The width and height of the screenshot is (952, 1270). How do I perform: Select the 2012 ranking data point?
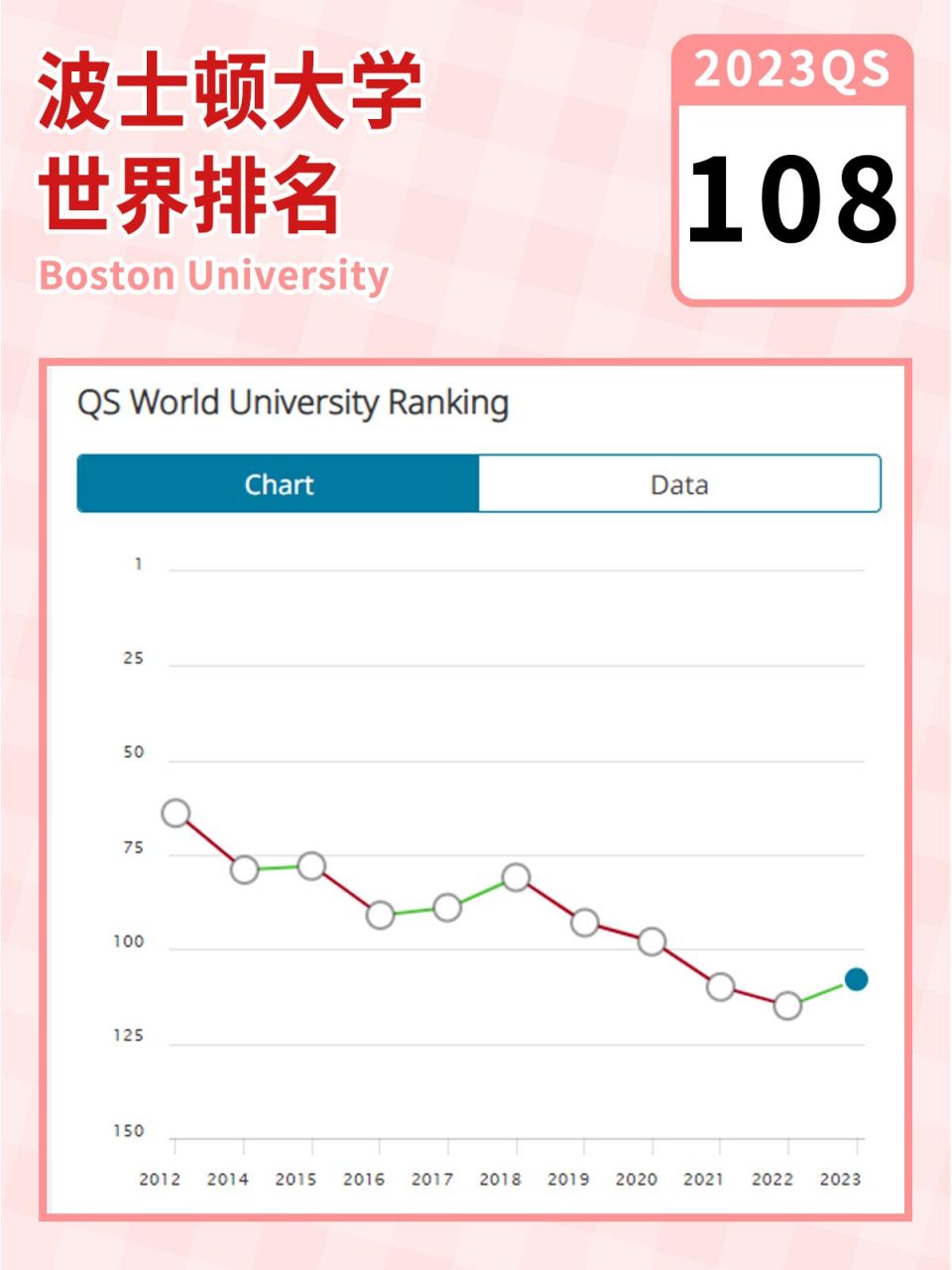point(177,814)
